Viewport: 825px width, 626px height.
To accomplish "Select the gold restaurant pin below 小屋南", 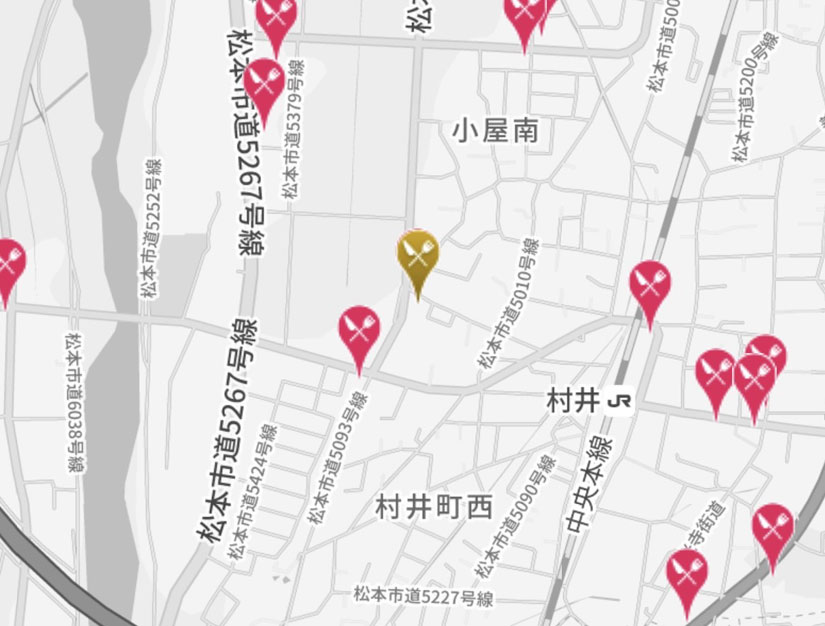I will pos(417,256).
